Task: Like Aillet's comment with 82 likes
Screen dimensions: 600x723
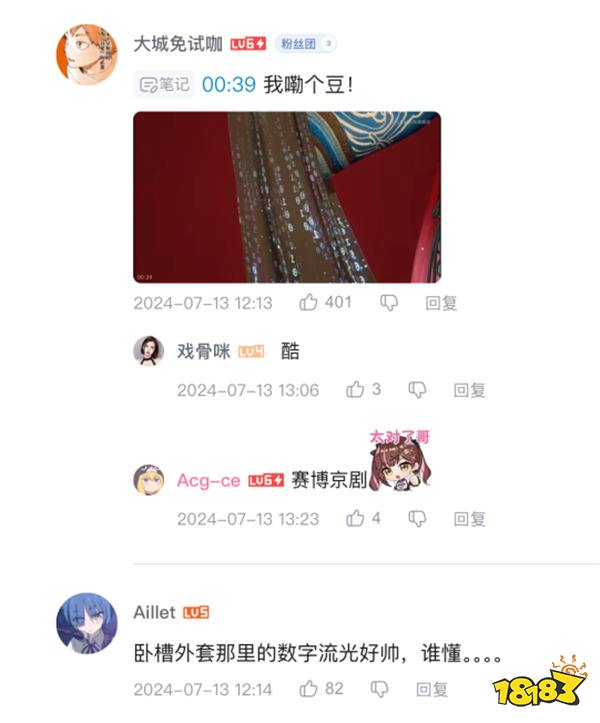Action: (x=309, y=688)
